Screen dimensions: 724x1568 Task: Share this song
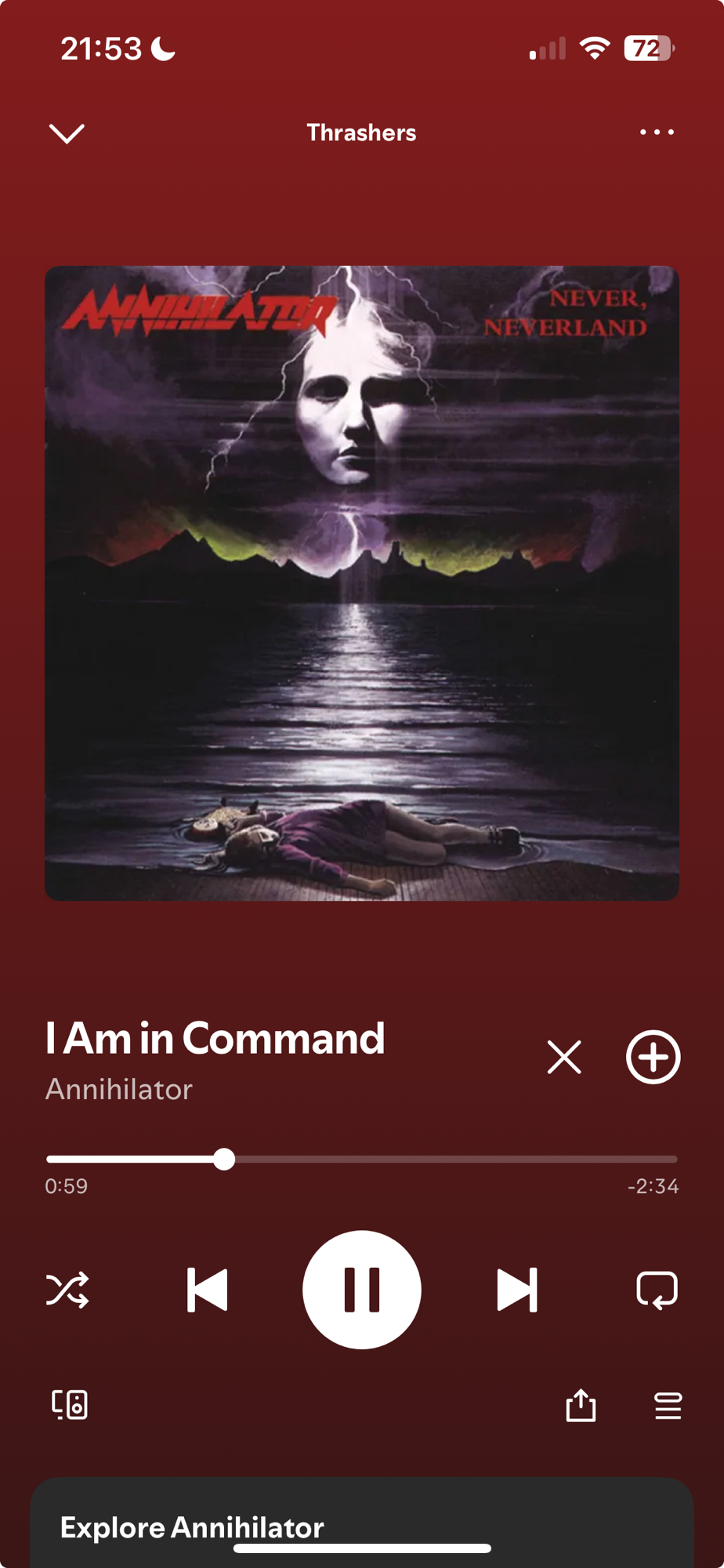pyautogui.click(x=581, y=1405)
